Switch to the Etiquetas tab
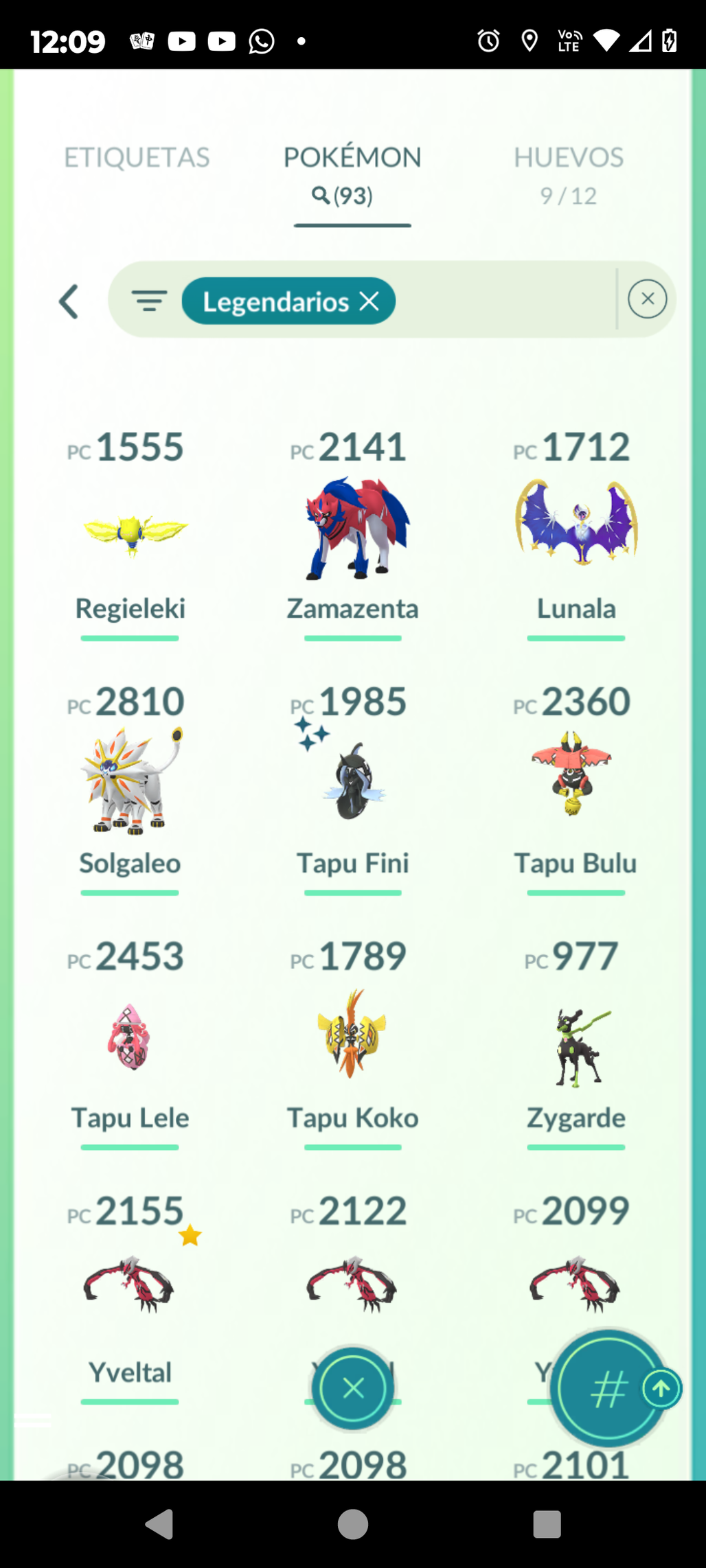This screenshot has height=1568, width=706. click(137, 158)
